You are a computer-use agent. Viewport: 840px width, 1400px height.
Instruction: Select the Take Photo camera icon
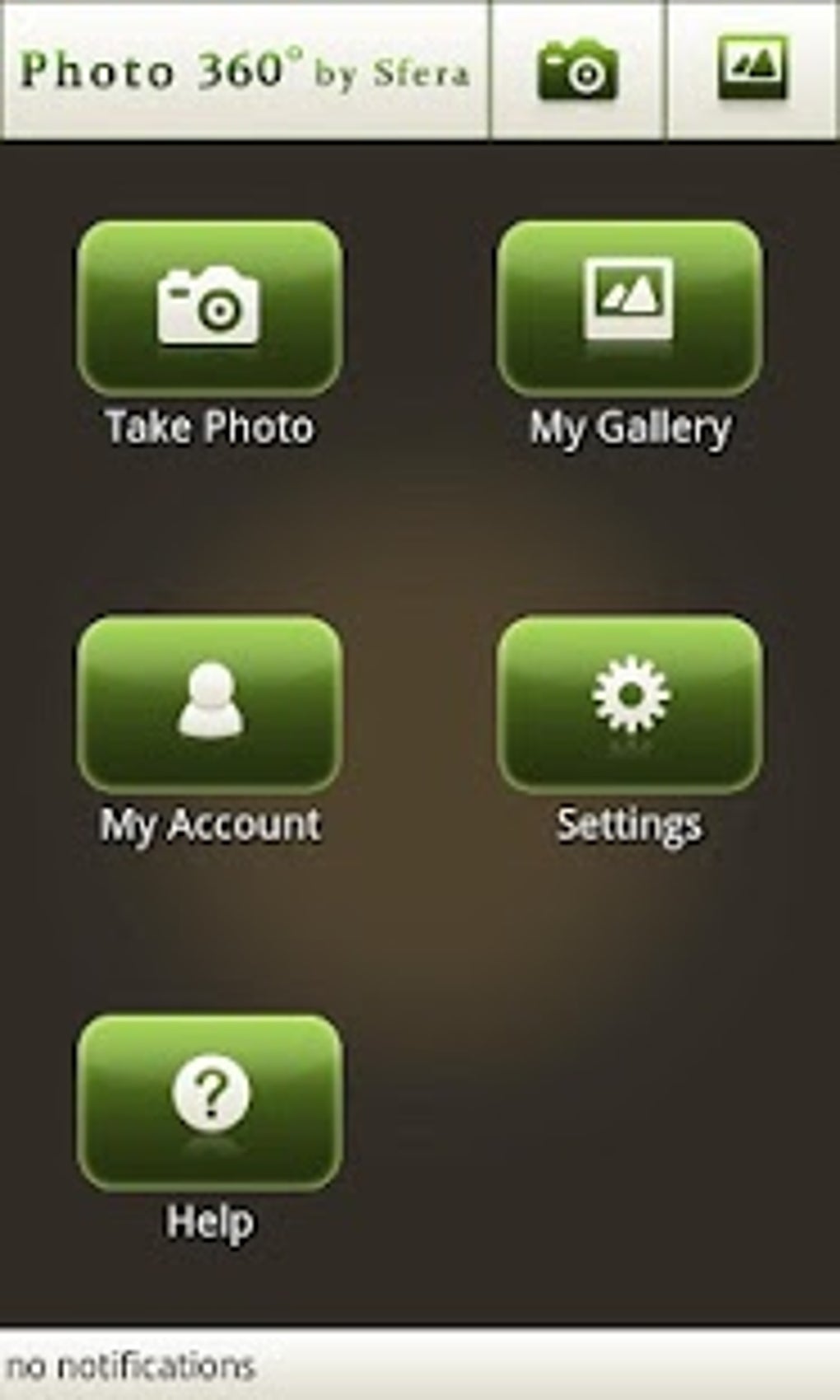pos(210,305)
